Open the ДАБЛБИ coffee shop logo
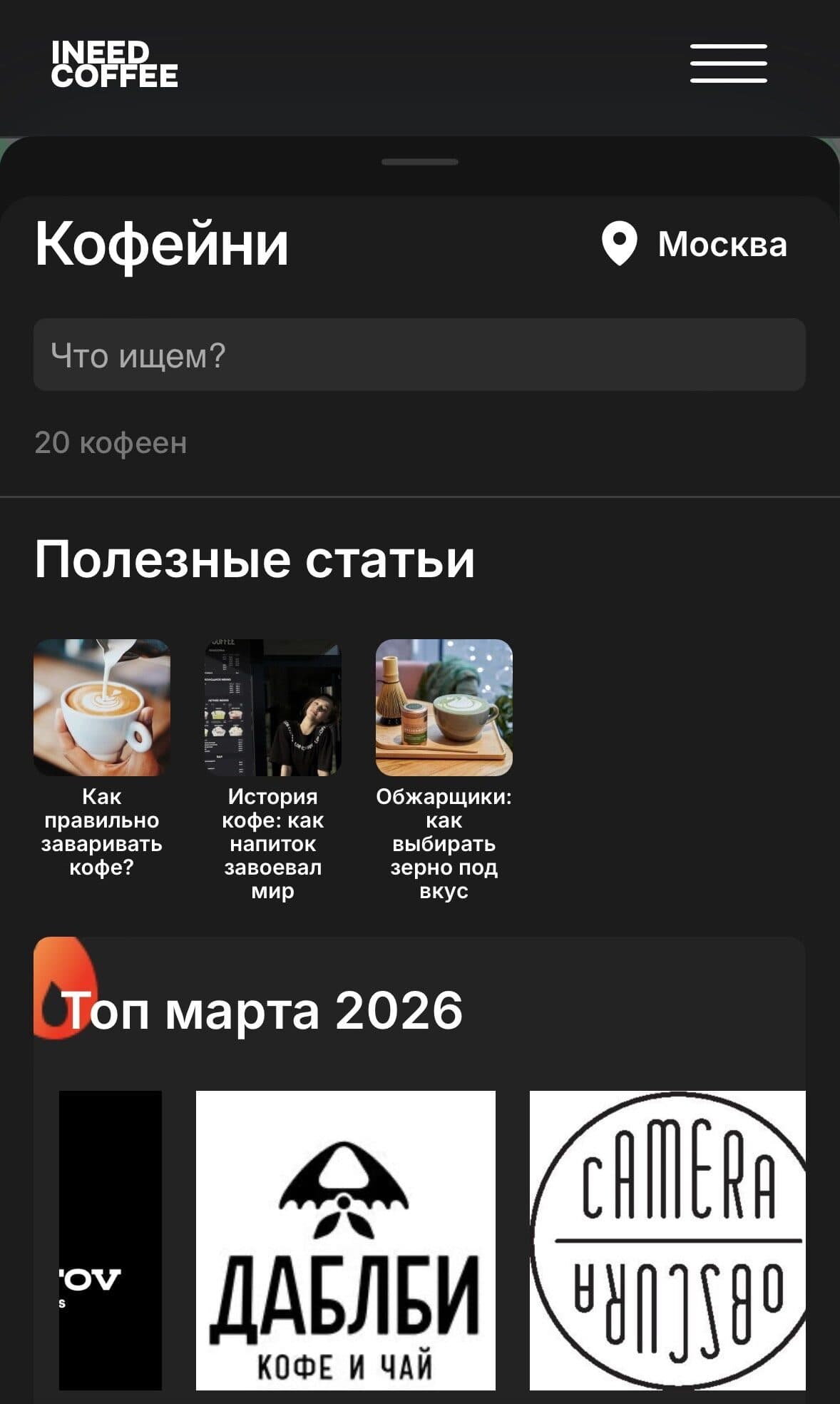Screen dimensions: 840x1404 347,1241
